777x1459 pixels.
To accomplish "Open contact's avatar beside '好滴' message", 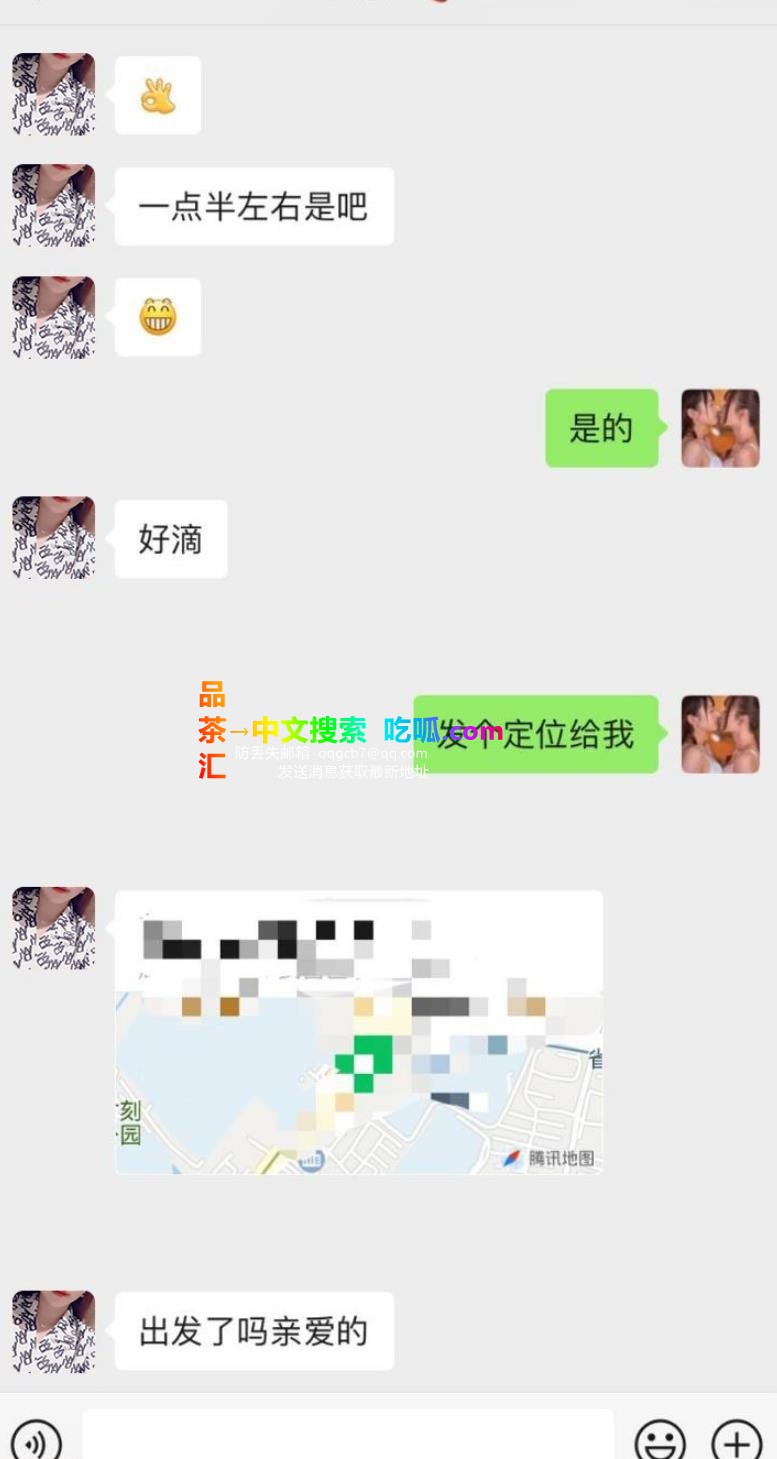I will coord(54,538).
